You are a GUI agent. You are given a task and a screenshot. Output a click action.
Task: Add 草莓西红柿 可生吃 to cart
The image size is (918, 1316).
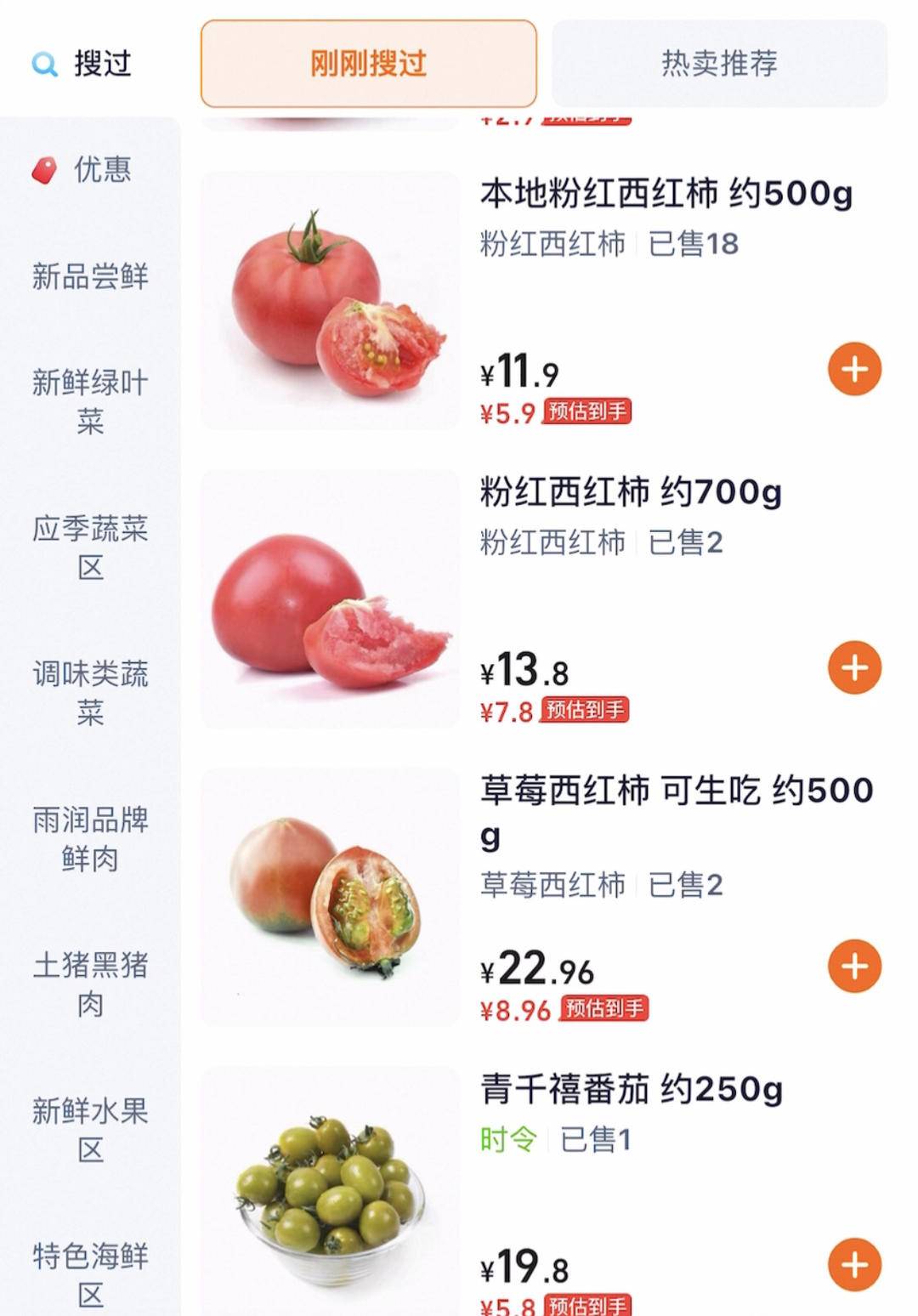coord(854,966)
